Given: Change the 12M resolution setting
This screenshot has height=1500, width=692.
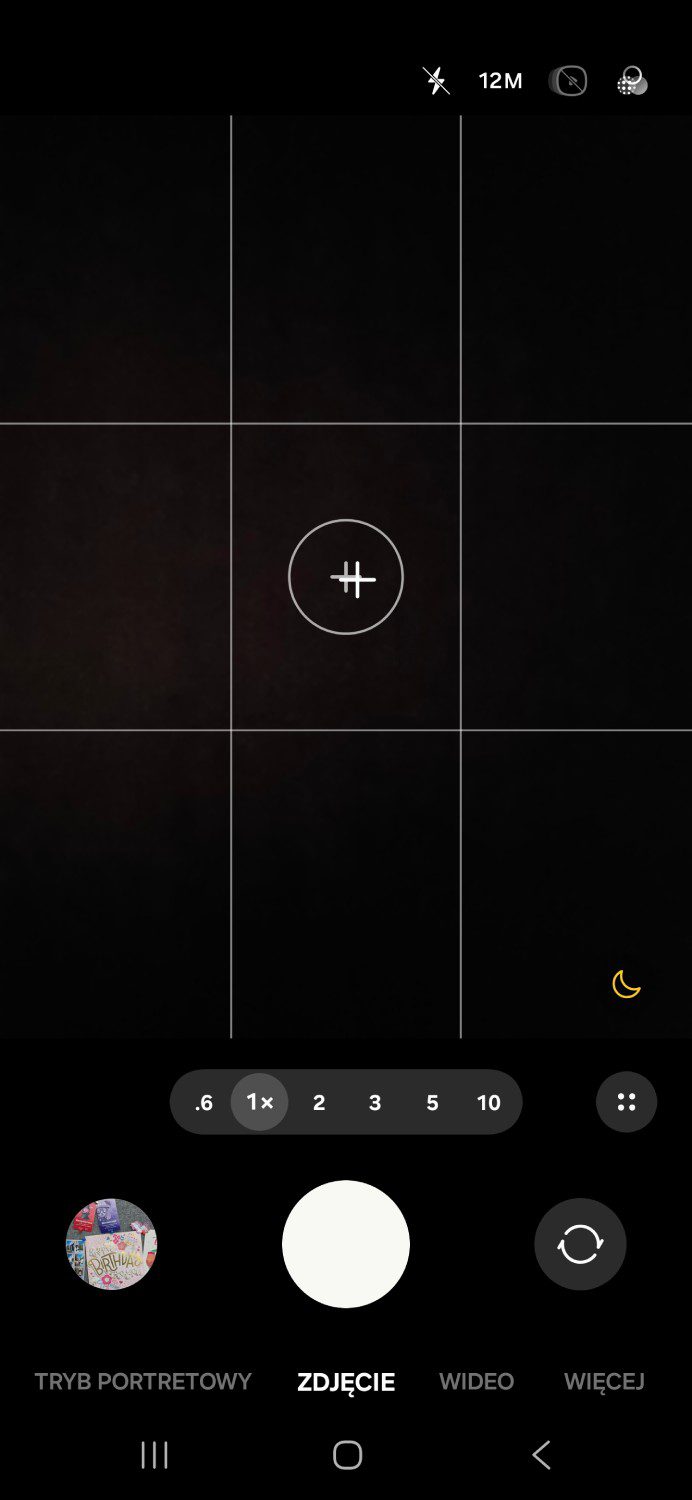Looking at the screenshot, I should click(x=500, y=81).
